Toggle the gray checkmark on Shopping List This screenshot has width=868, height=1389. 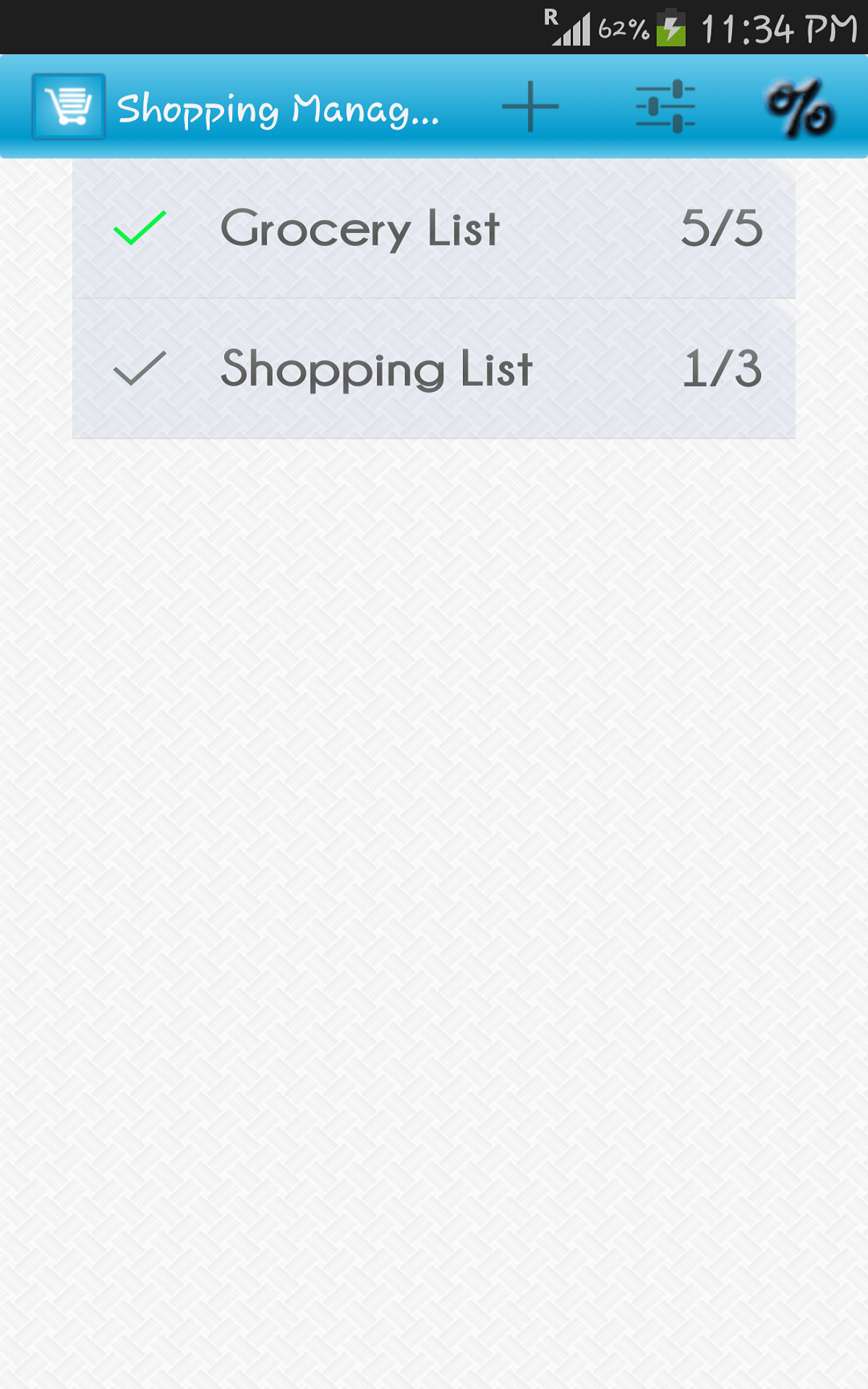click(139, 369)
